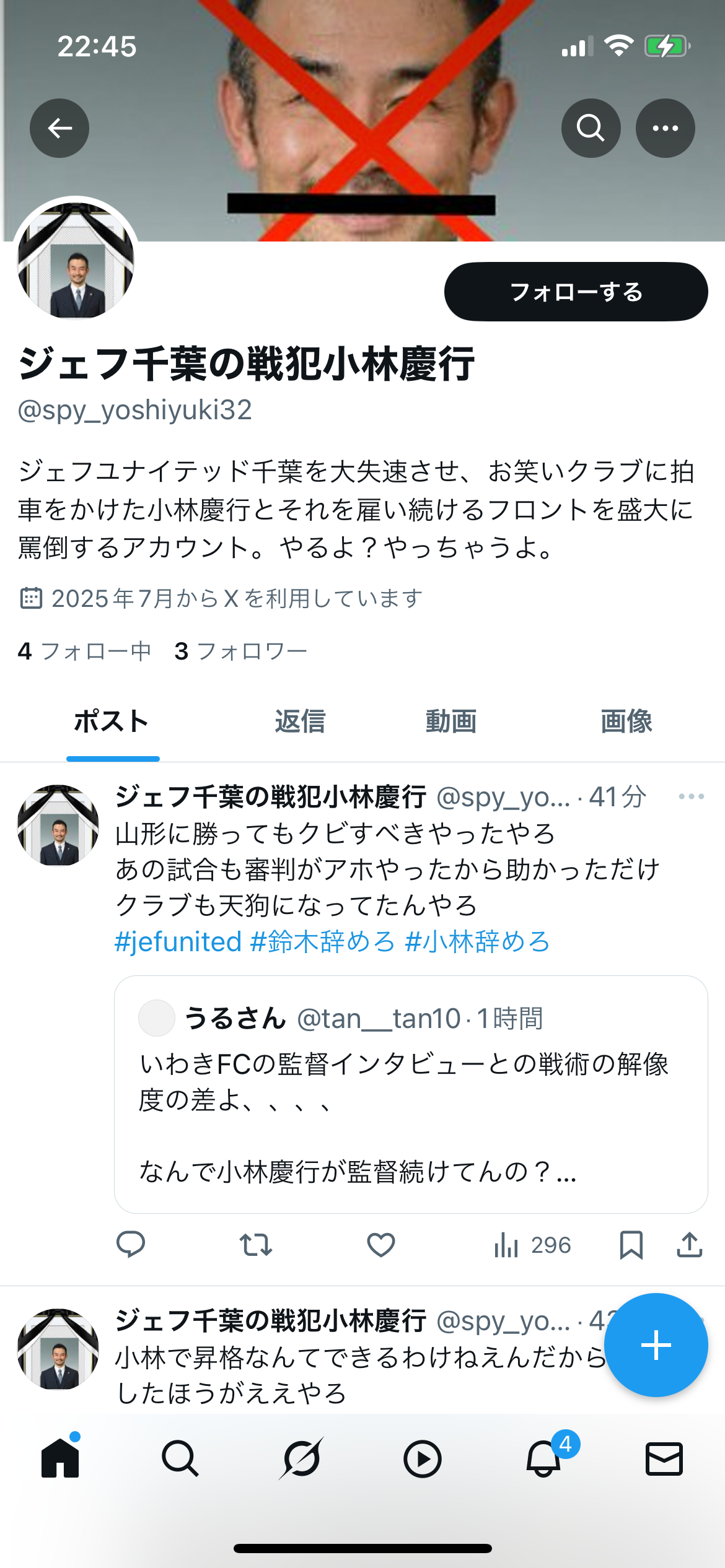Open the profile overflow menu

click(665, 128)
